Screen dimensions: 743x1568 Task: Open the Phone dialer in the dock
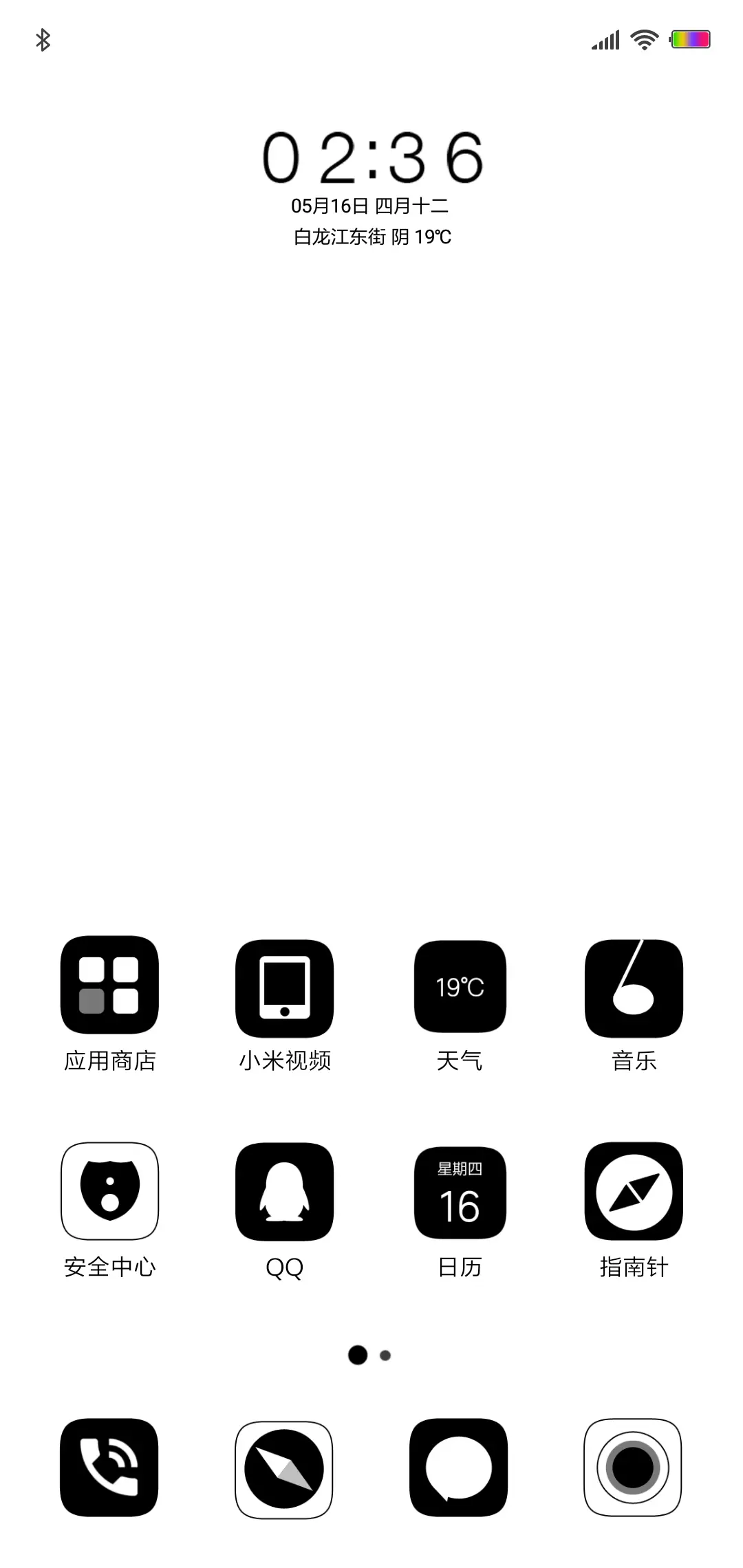(x=109, y=1468)
